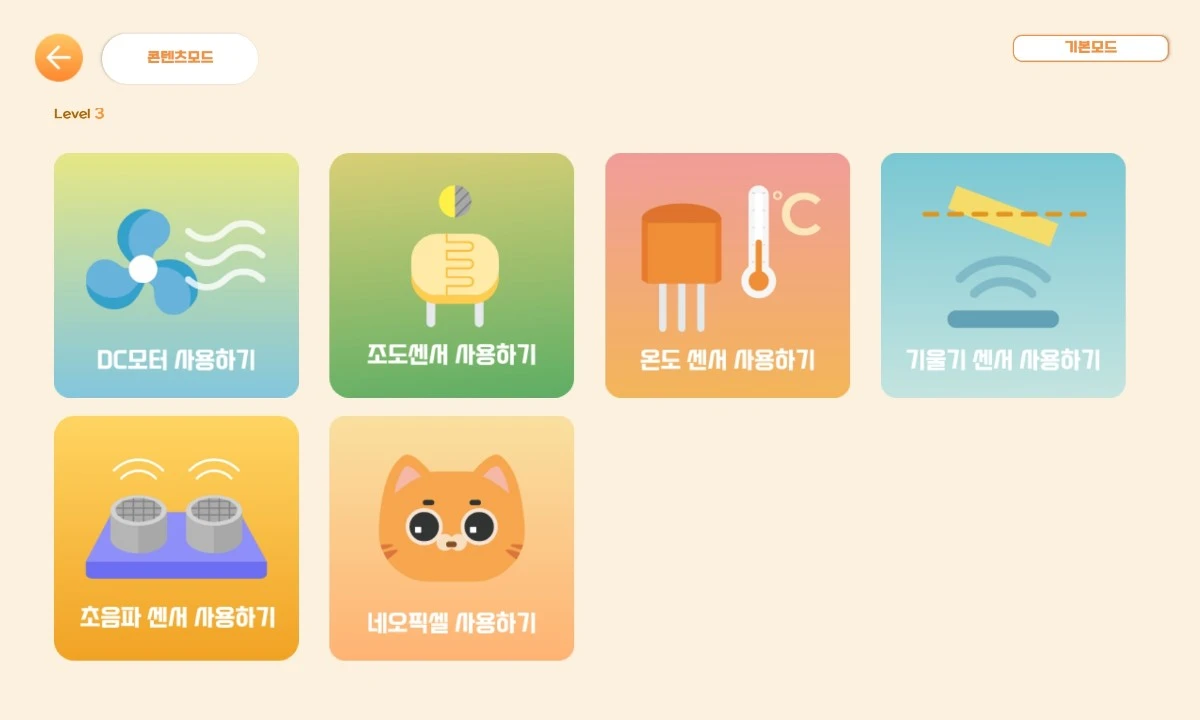Select the 온도 센서 사용하기 lesson

tap(727, 275)
